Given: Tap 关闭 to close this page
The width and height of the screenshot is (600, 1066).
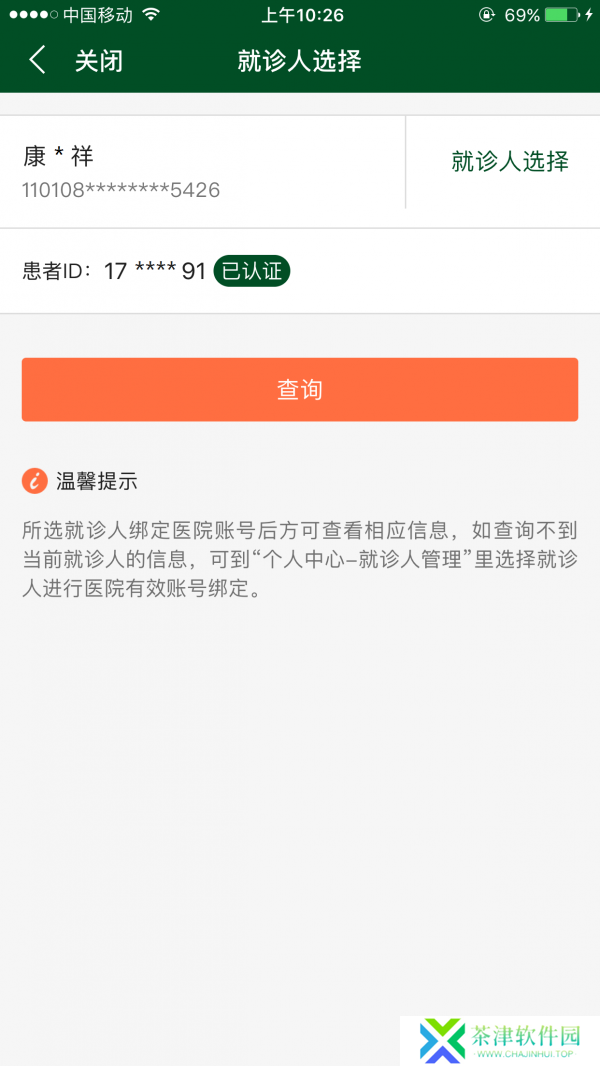Looking at the screenshot, I should (99, 61).
